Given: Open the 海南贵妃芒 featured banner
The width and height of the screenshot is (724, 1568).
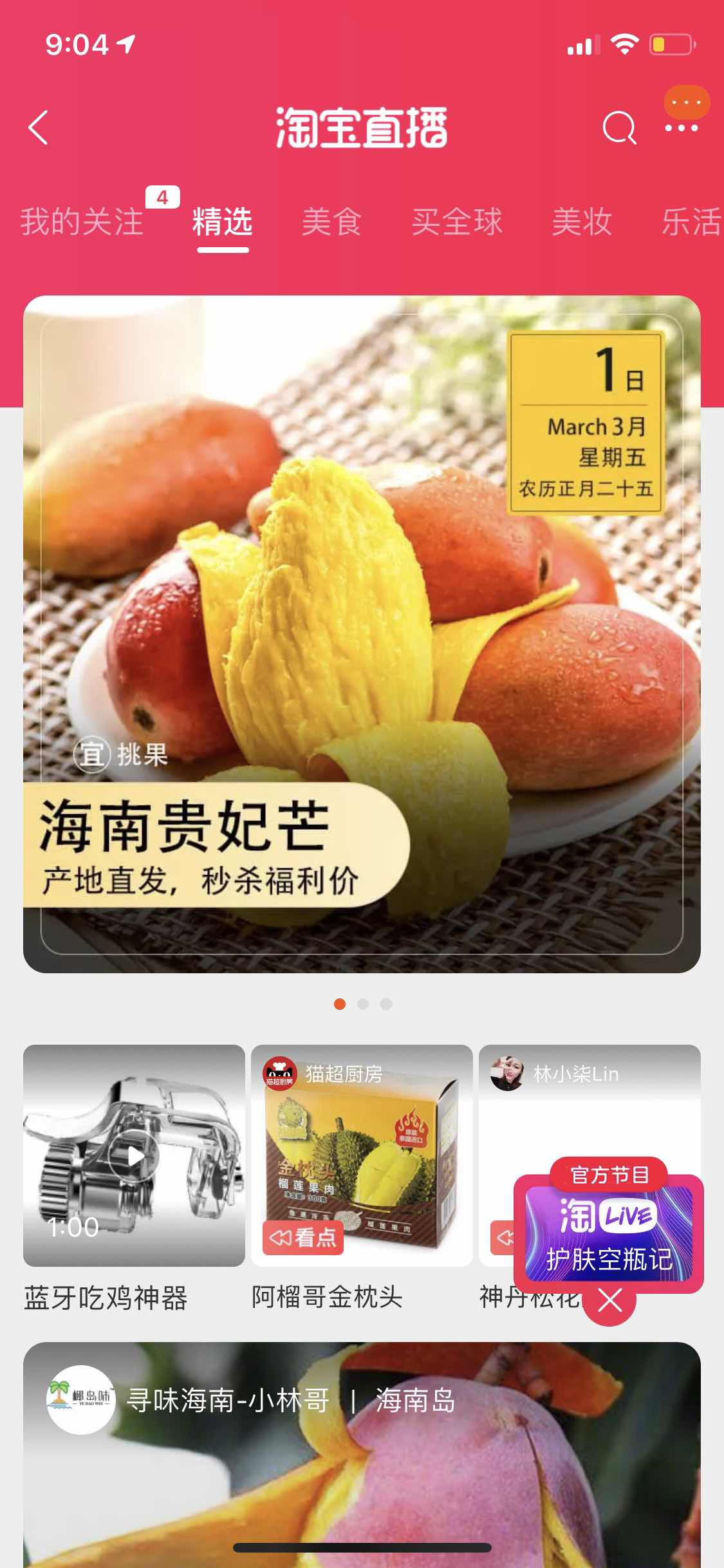Looking at the screenshot, I should pyautogui.click(x=362, y=634).
